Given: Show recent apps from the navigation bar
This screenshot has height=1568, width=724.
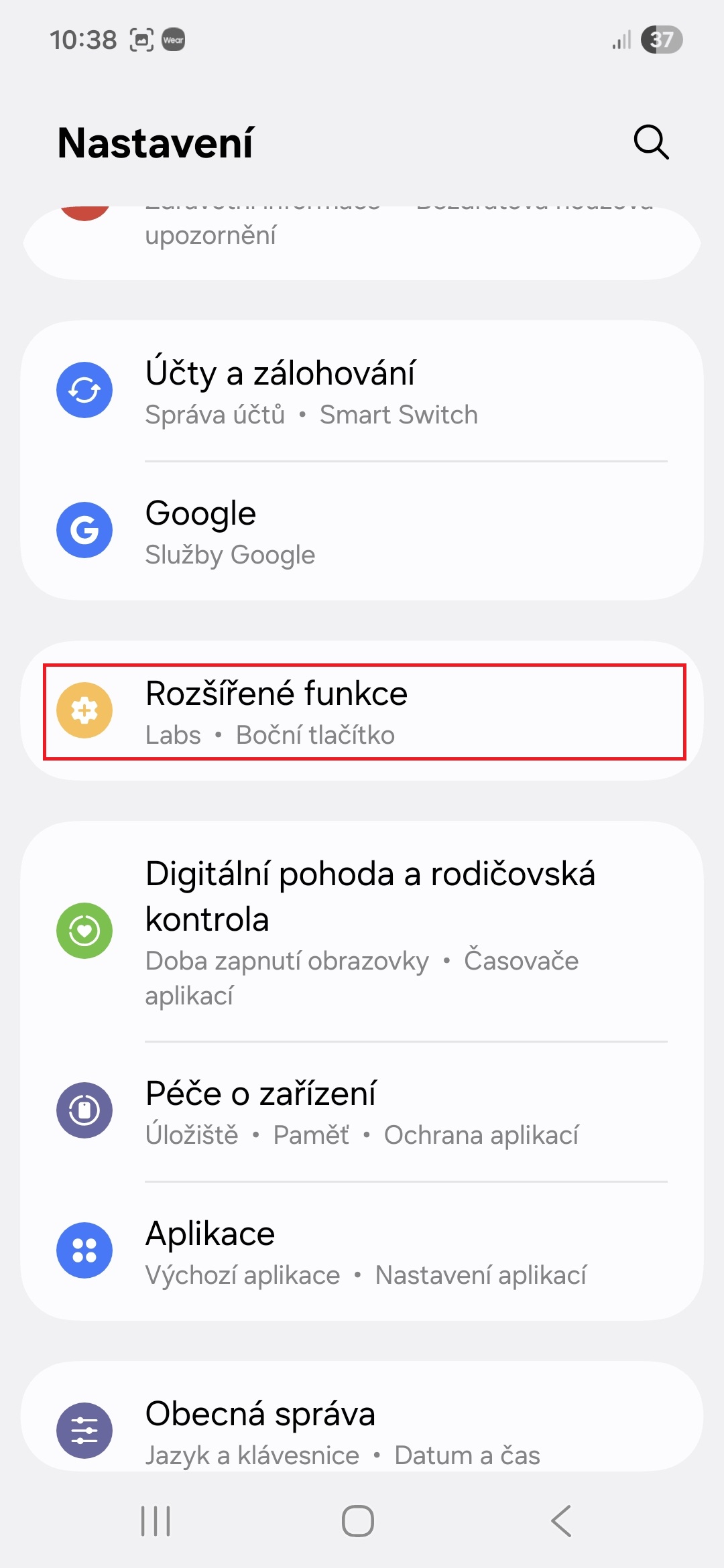Looking at the screenshot, I should [x=156, y=1521].
